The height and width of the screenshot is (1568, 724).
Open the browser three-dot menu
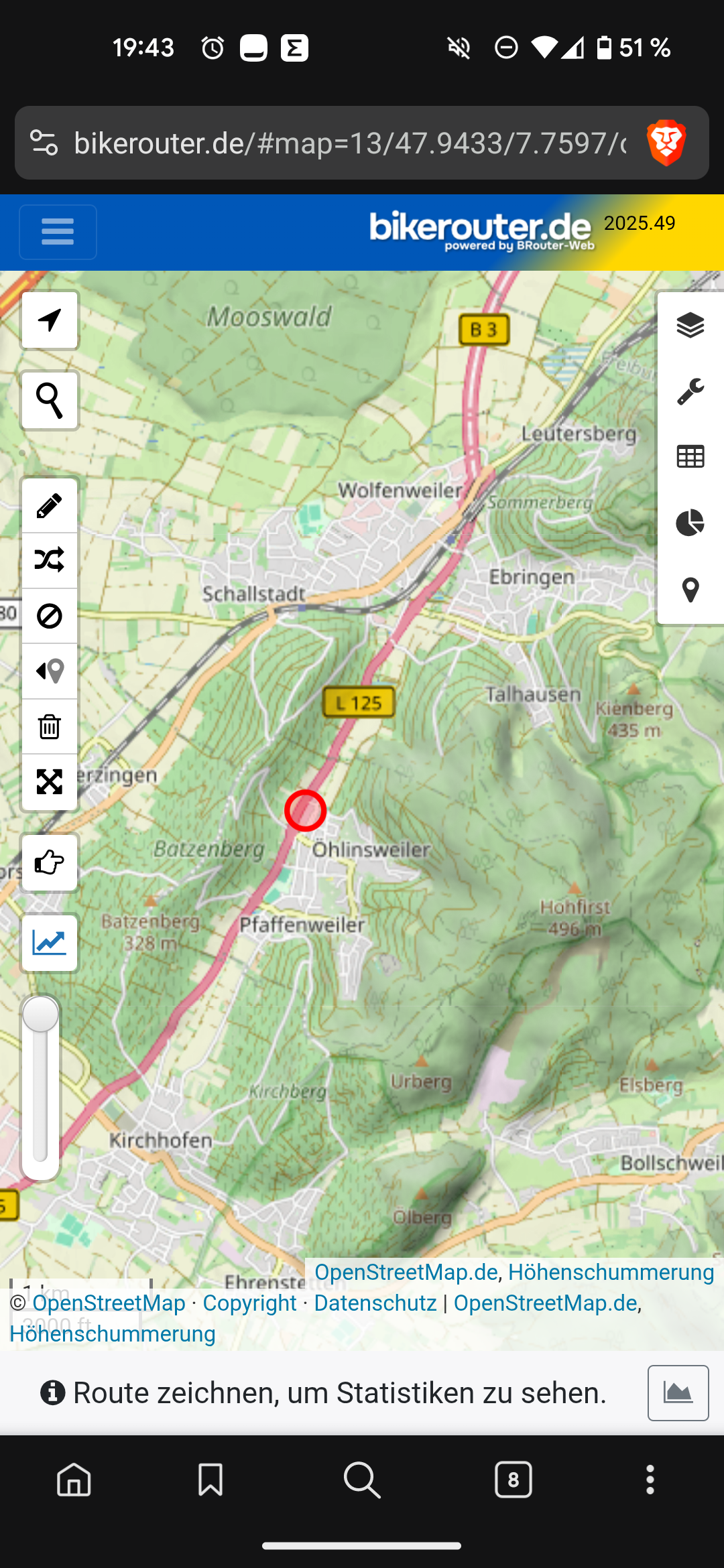[x=650, y=1480]
